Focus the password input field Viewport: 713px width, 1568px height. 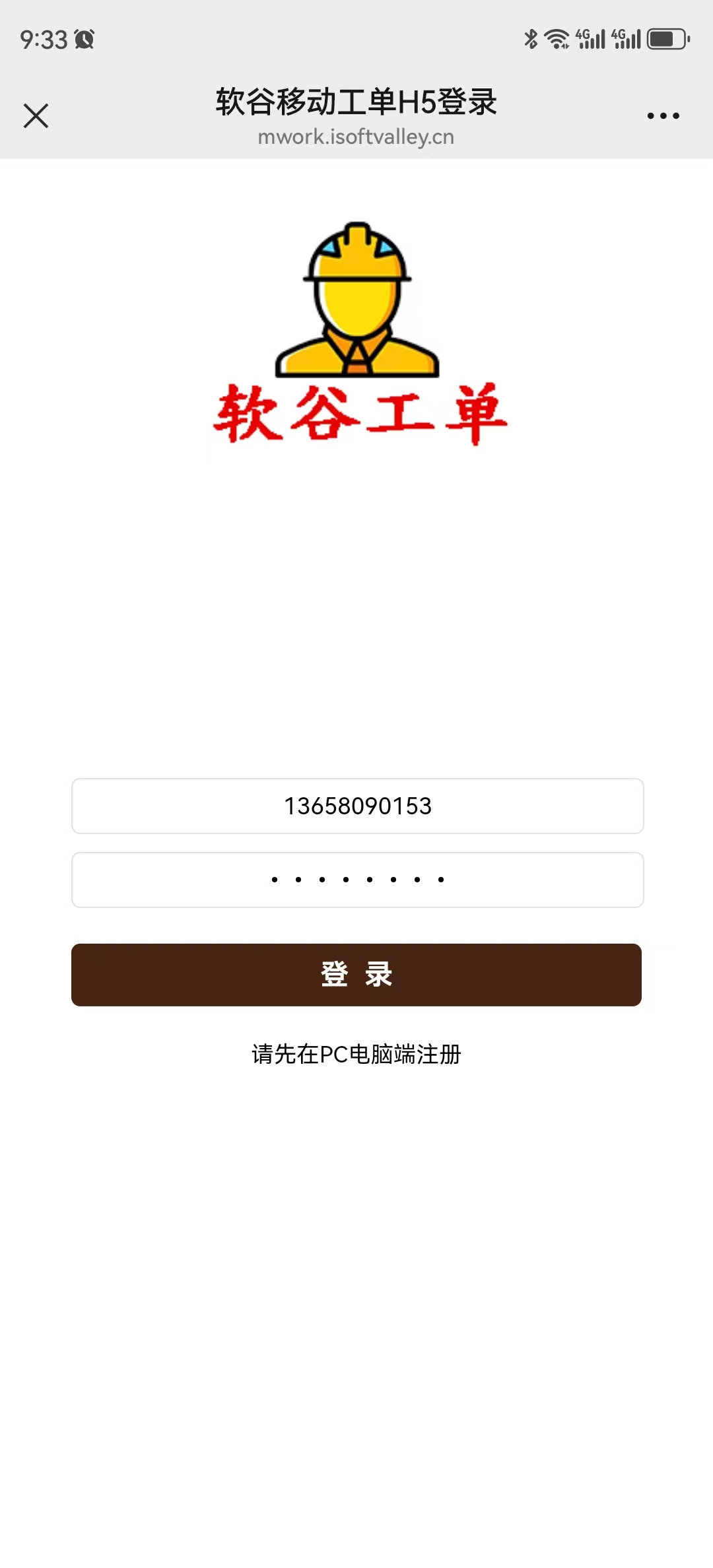(357, 880)
